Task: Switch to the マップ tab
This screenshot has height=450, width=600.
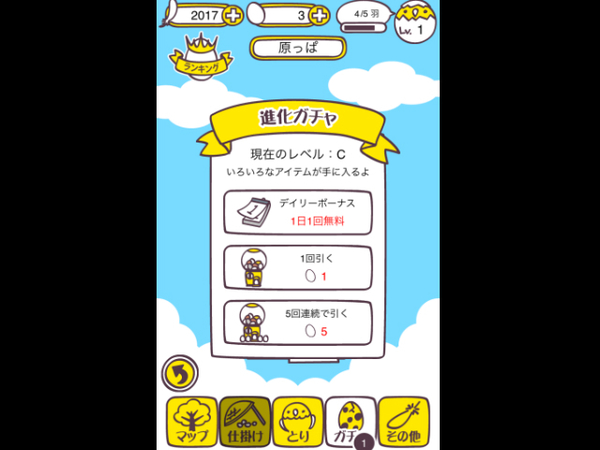Action: tap(190, 422)
